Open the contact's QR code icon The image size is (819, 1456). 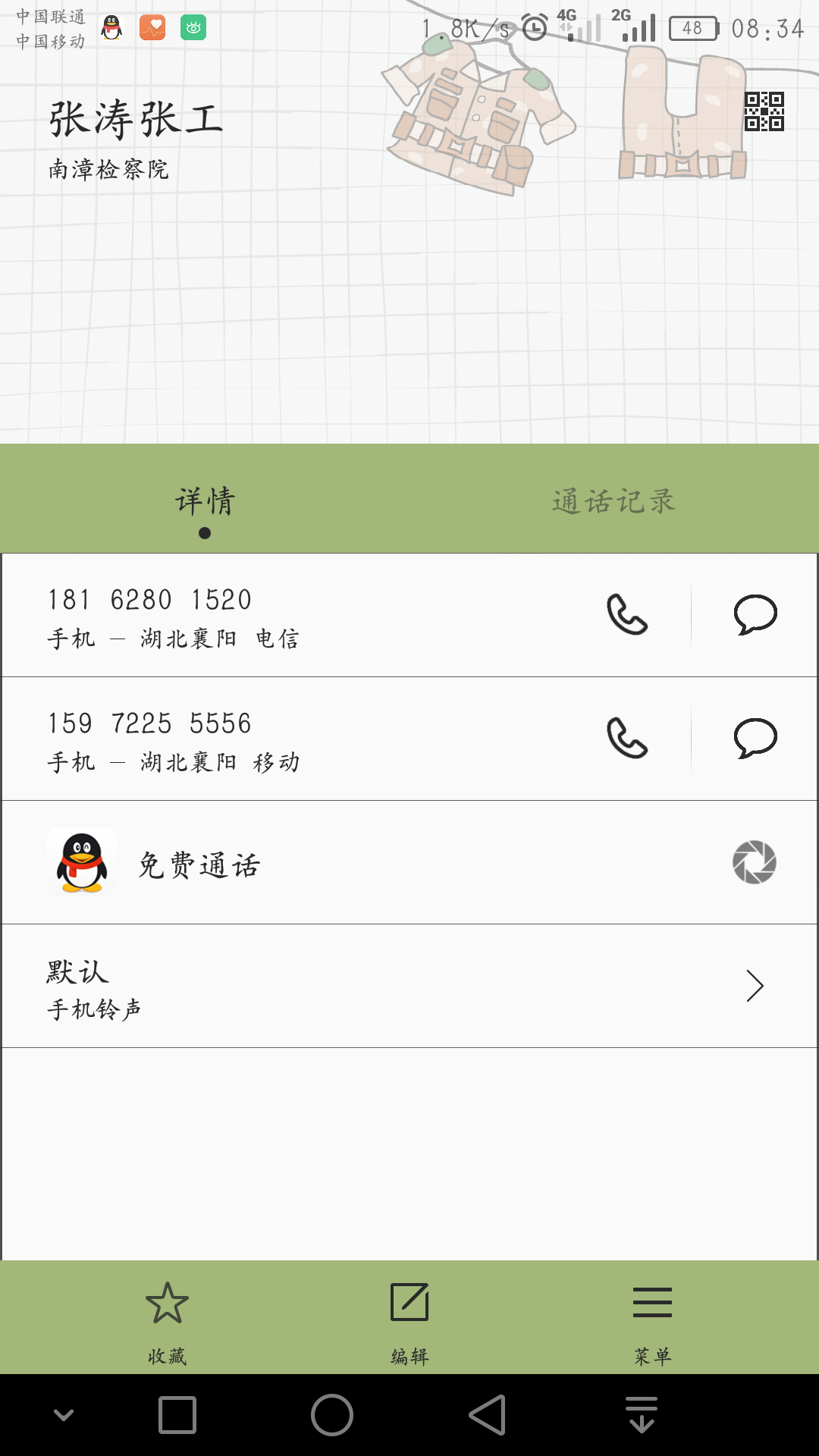pyautogui.click(x=764, y=111)
